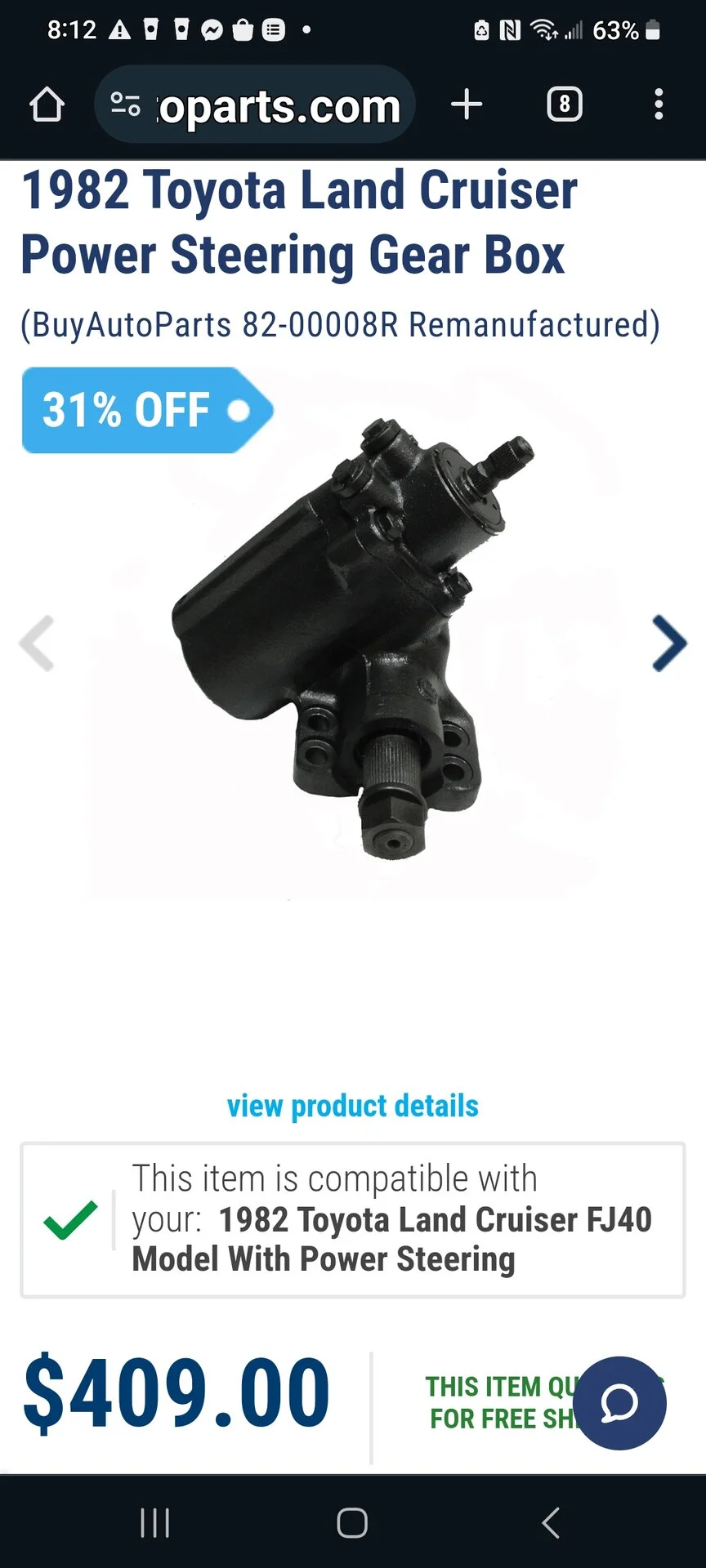Open the view product details link

click(353, 1106)
